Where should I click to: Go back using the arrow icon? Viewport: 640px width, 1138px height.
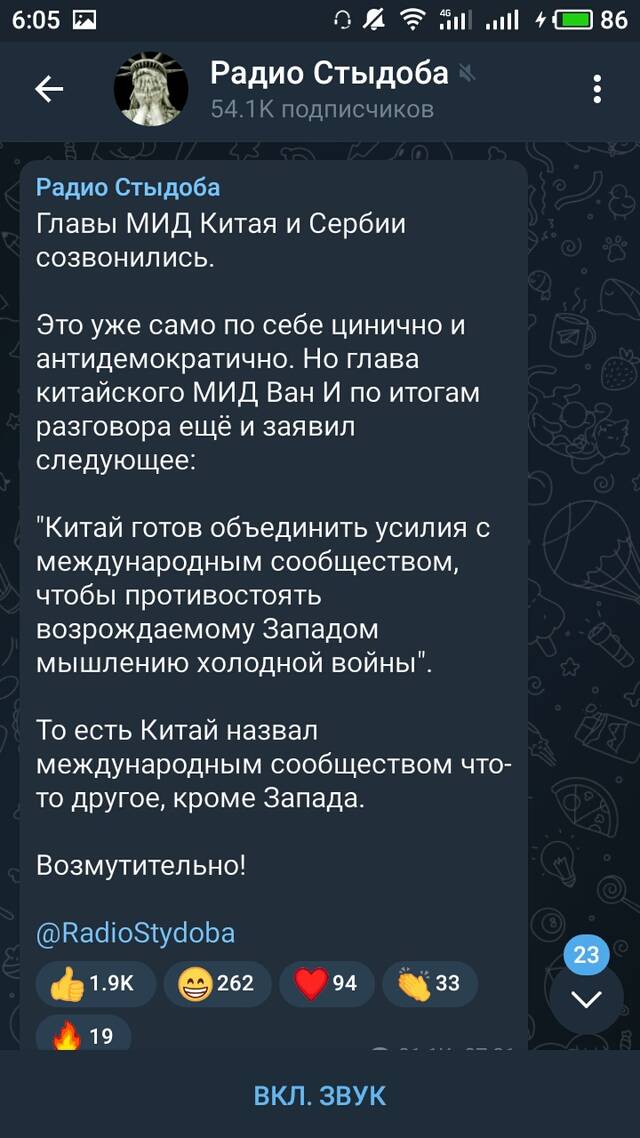tap(49, 89)
